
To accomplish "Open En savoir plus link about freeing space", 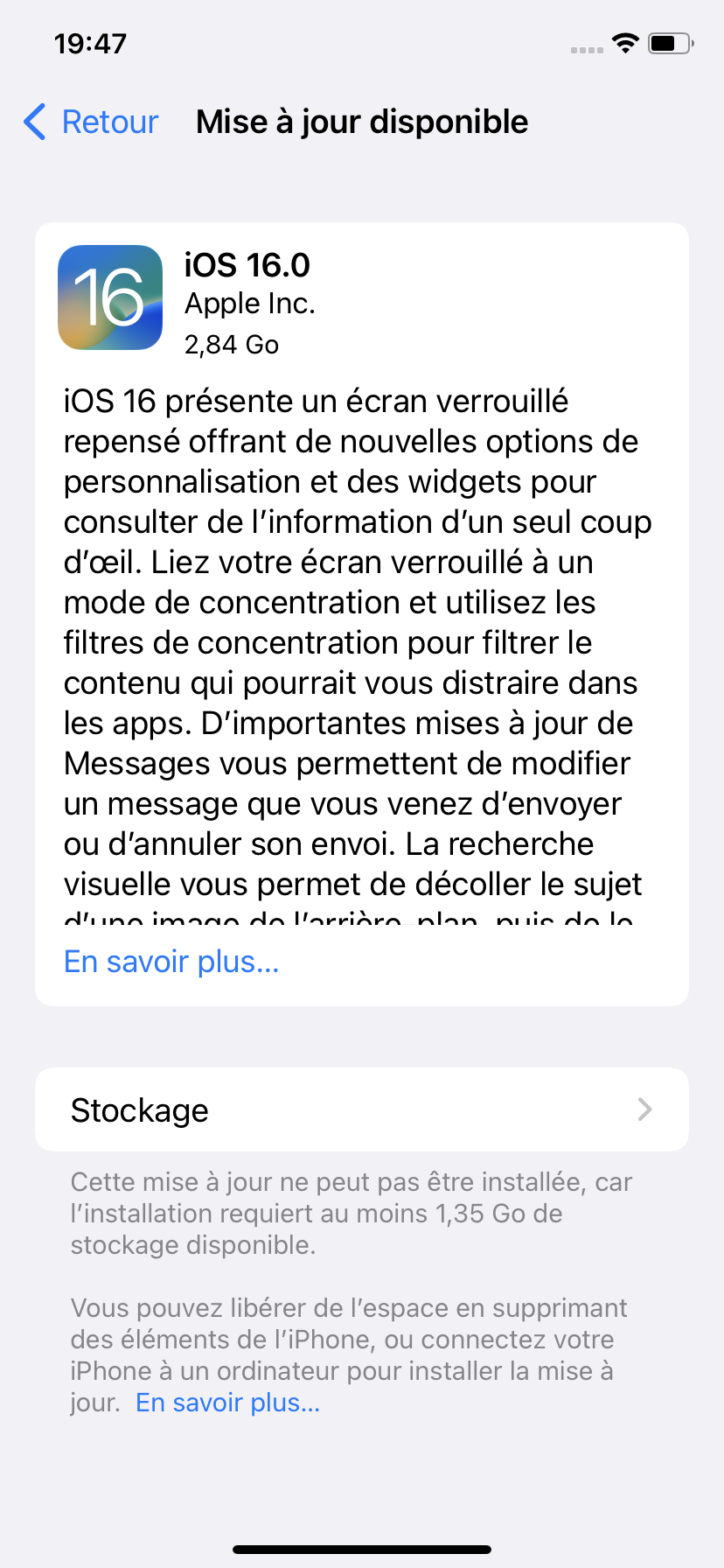I will (x=228, y=1403).
